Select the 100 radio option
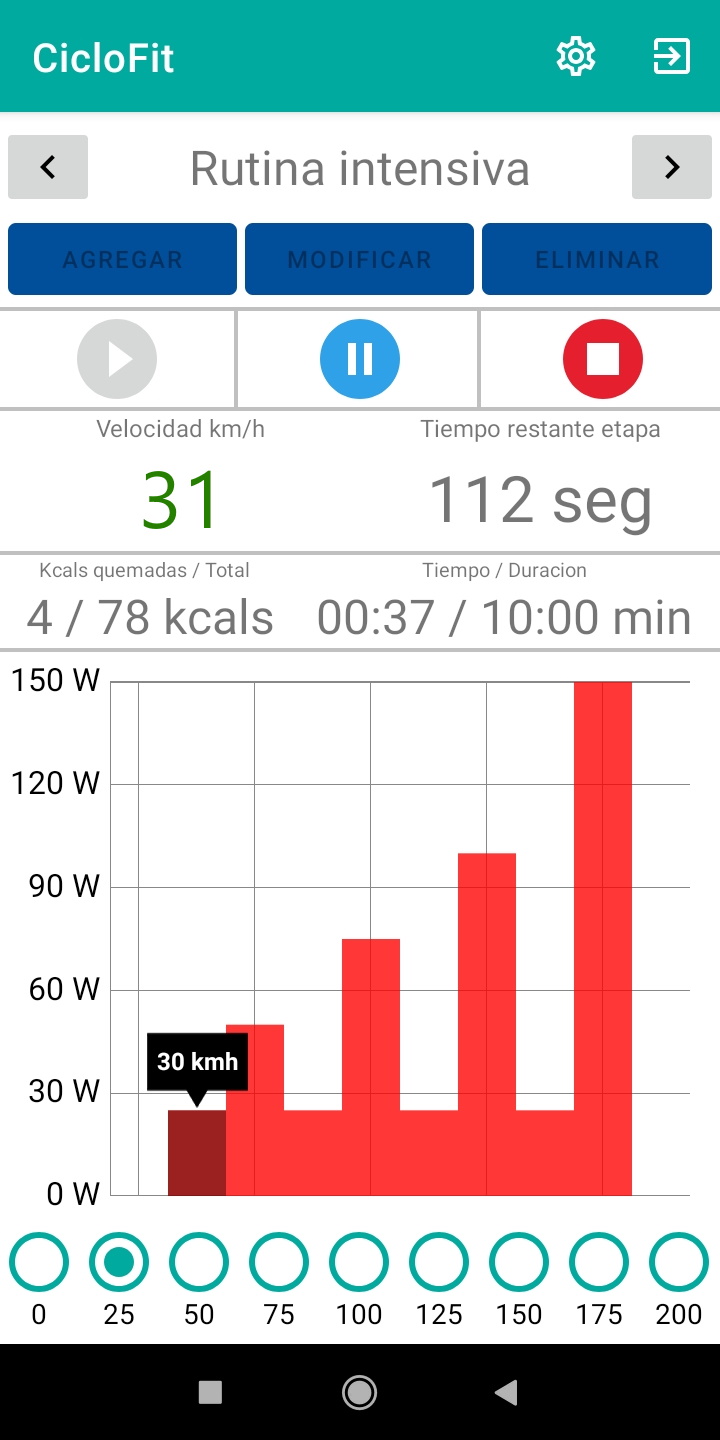This screenshot has width=720, height=1440. click(x=359, y=1262)
